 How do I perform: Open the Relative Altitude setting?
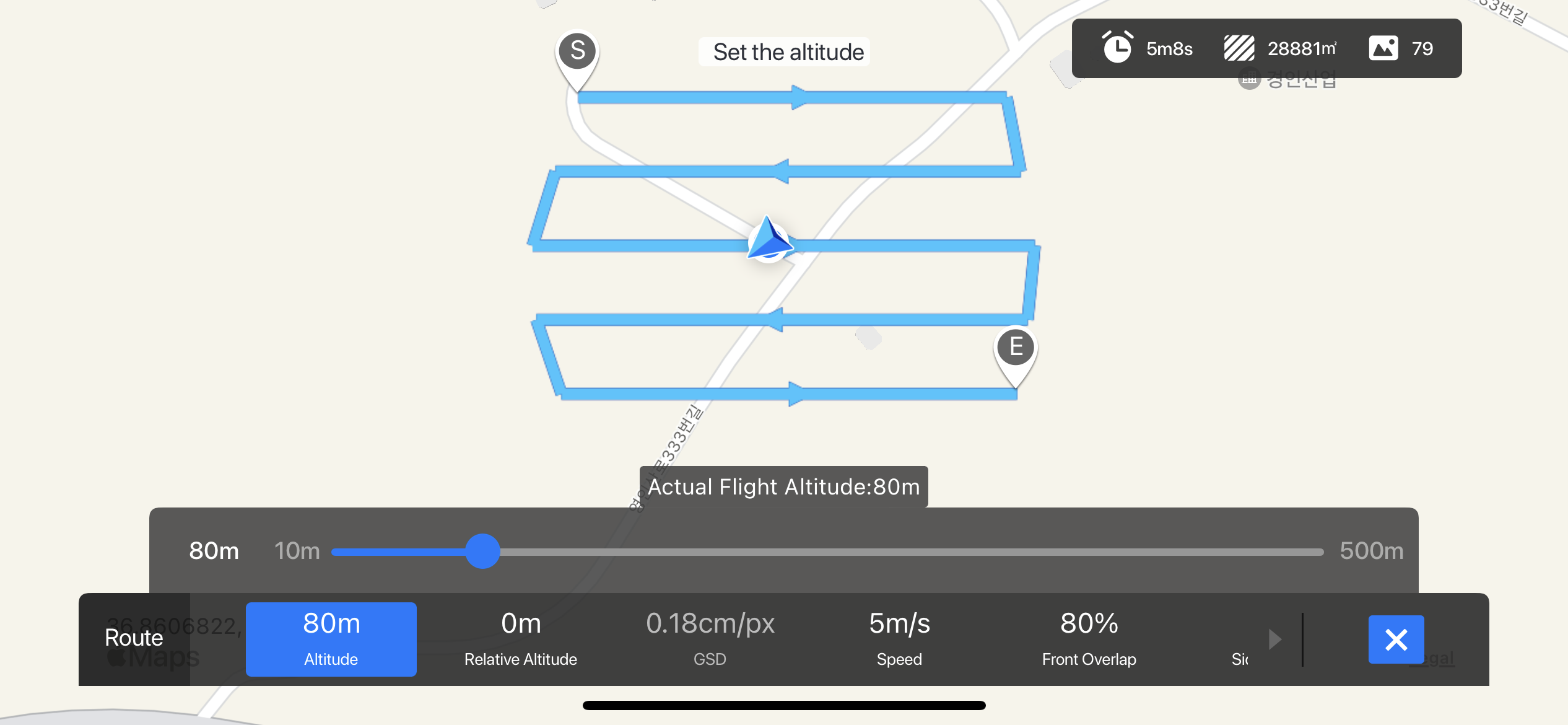[520, 639]
